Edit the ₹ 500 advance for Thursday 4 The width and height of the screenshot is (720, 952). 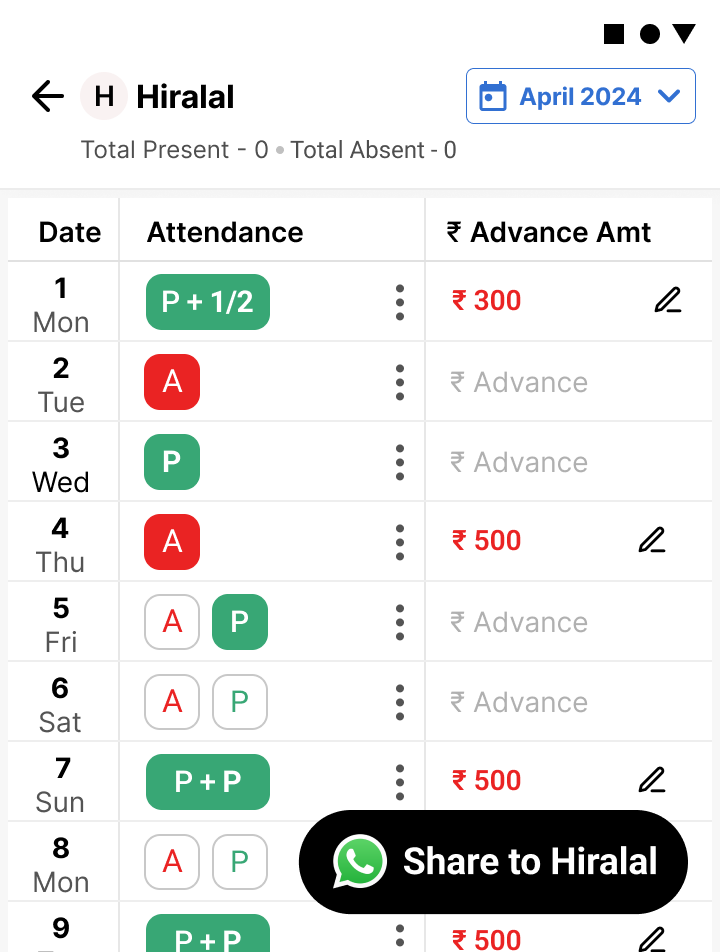(x=652, y=540)
